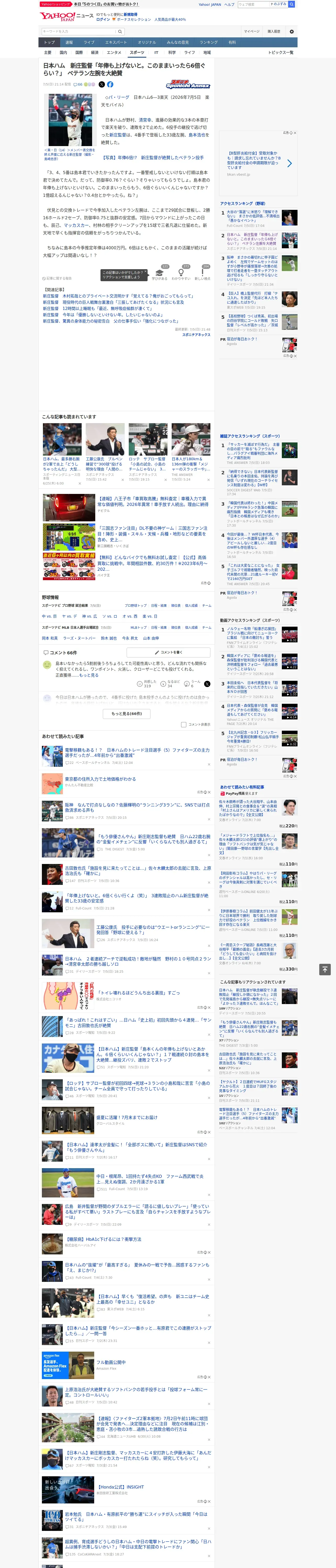Open スポニチアネックス source link below article

coord(196,334)
